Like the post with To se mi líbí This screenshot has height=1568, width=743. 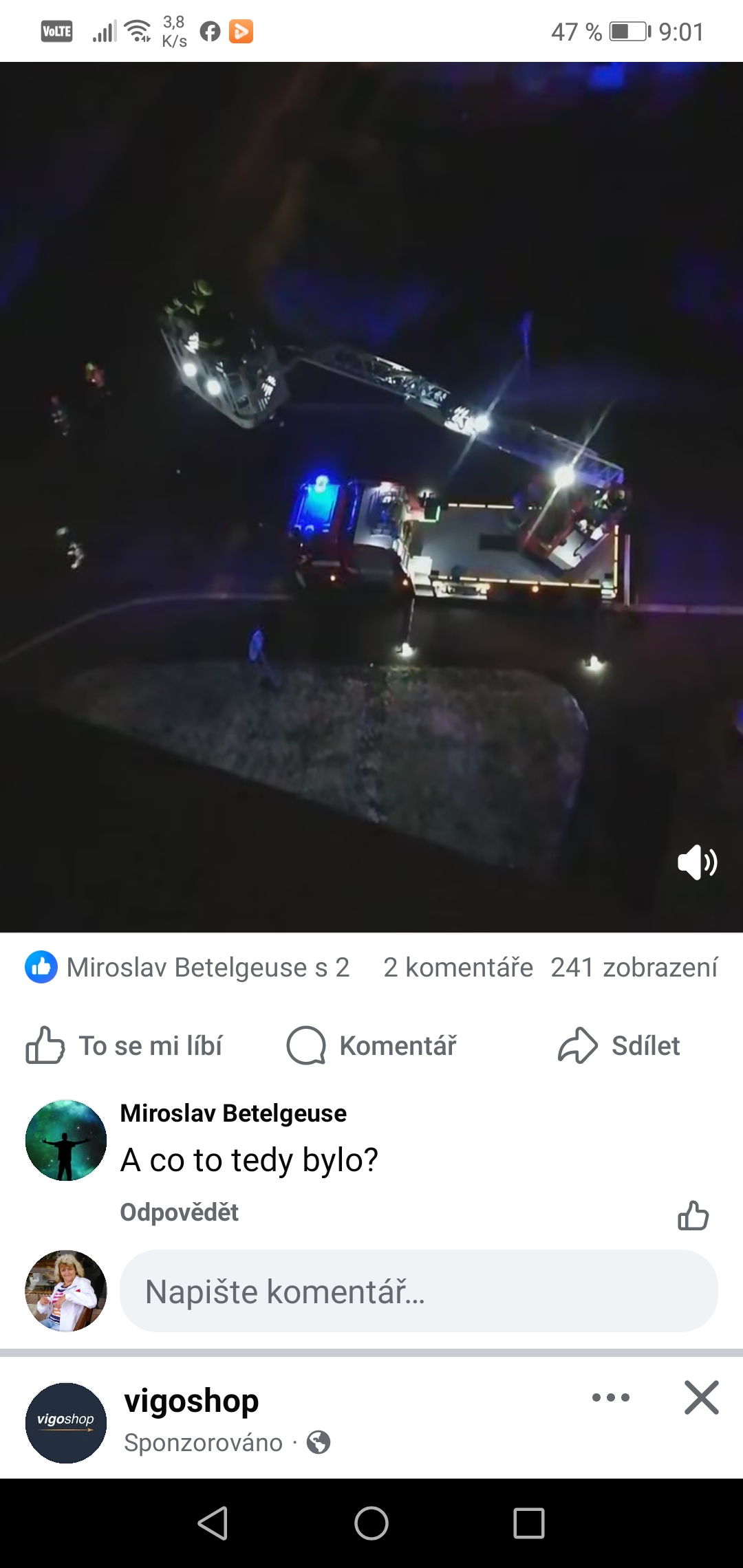coord(125,1045)
